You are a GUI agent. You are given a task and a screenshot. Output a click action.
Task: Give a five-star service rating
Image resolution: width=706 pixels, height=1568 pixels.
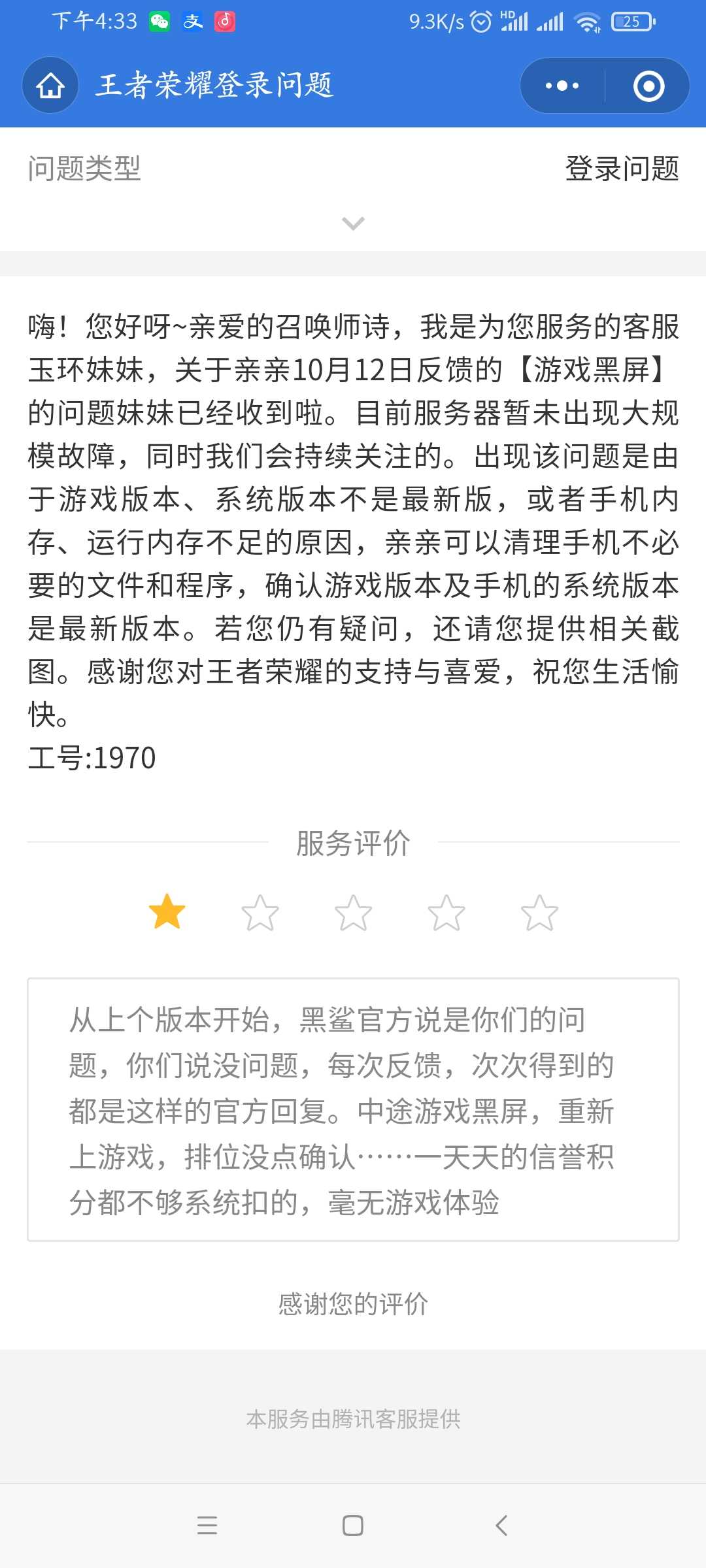540,912
